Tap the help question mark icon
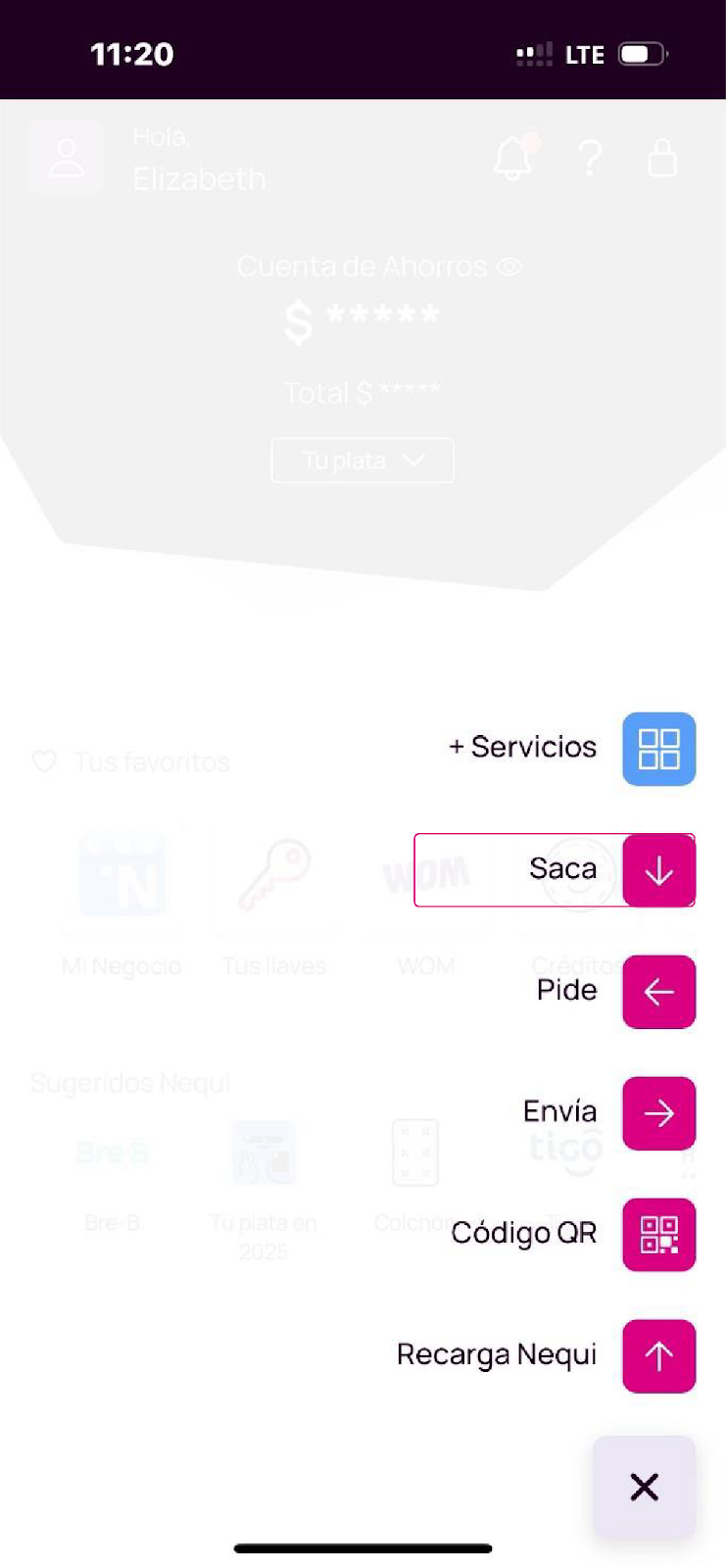 (590, 158)
